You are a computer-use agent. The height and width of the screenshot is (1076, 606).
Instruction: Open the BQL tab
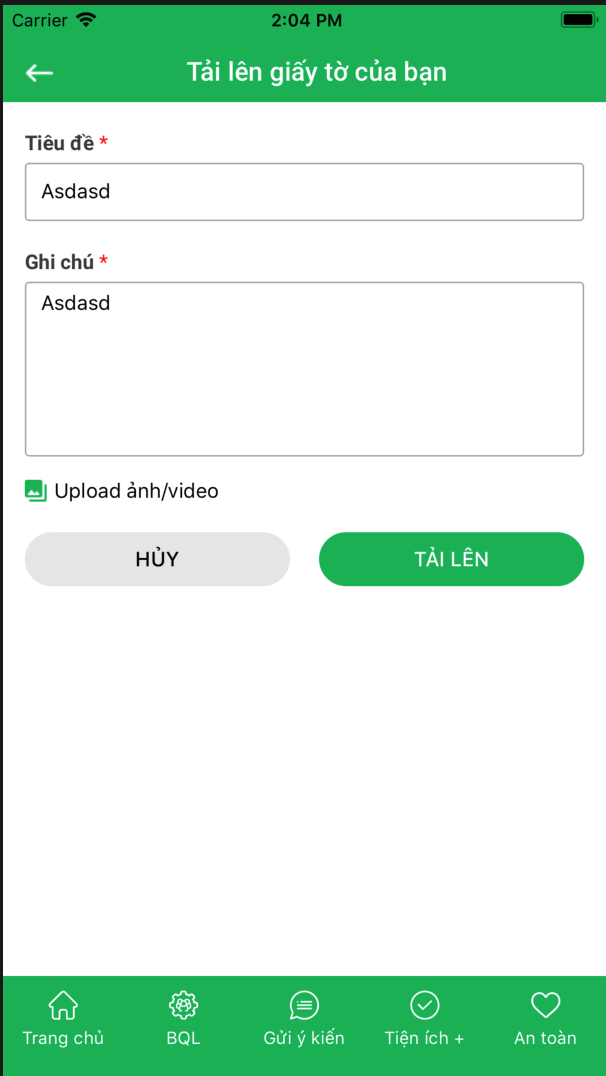point(183,1019)
